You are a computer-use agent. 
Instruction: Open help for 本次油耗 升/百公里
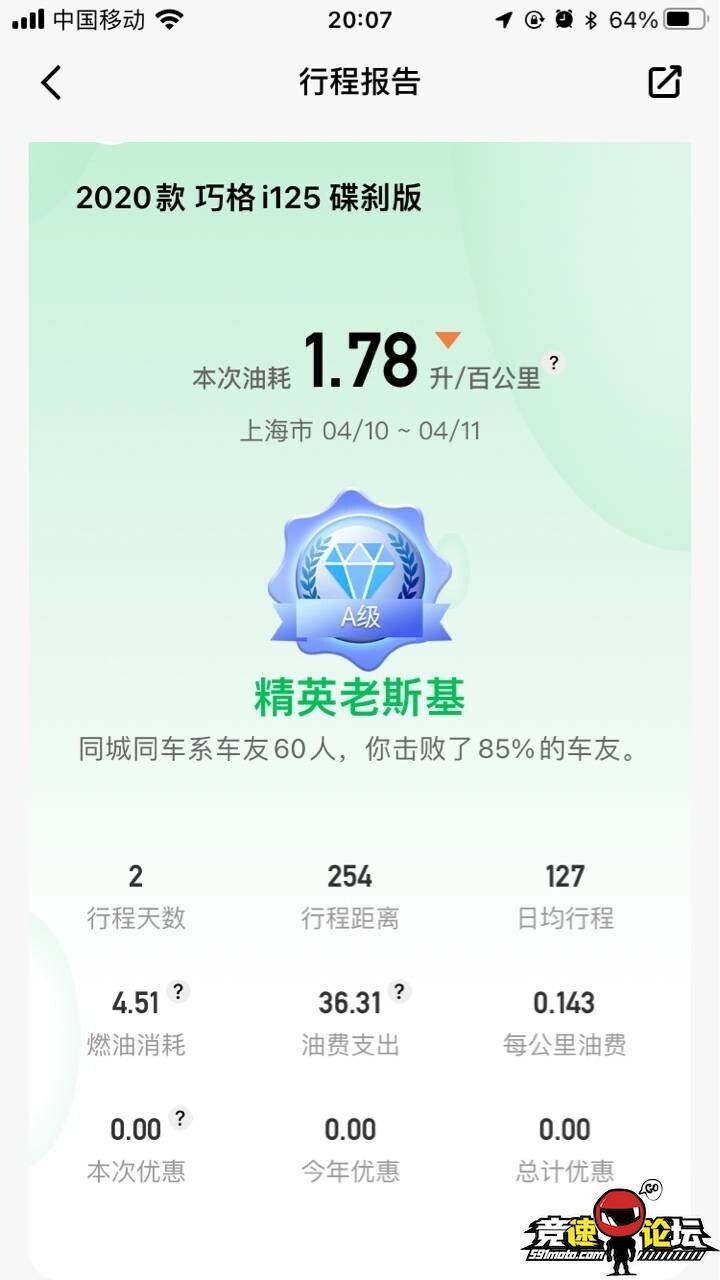(x=553, y=363)
